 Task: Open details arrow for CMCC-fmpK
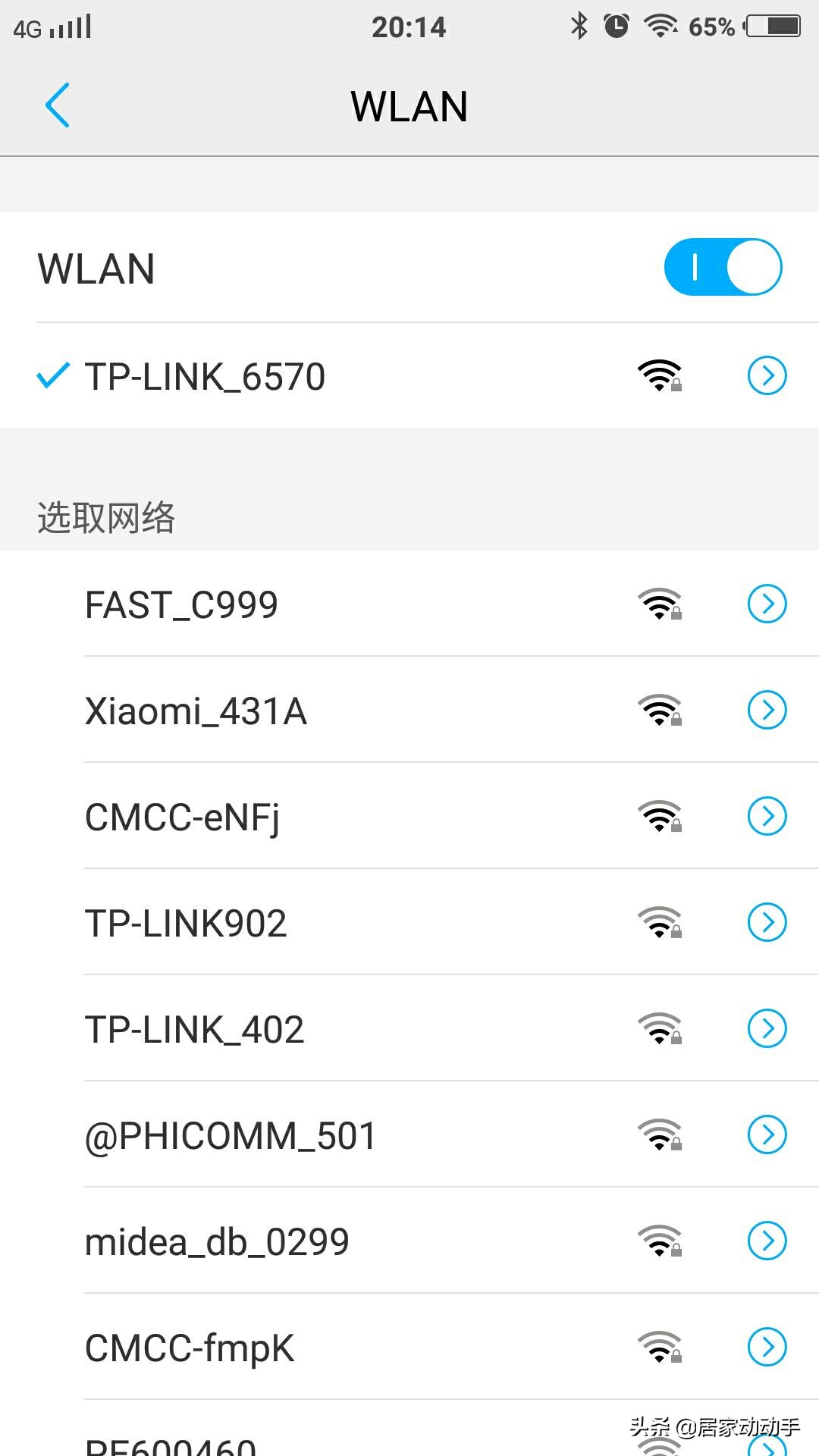pyautogui.click(x=767, y=1347)
